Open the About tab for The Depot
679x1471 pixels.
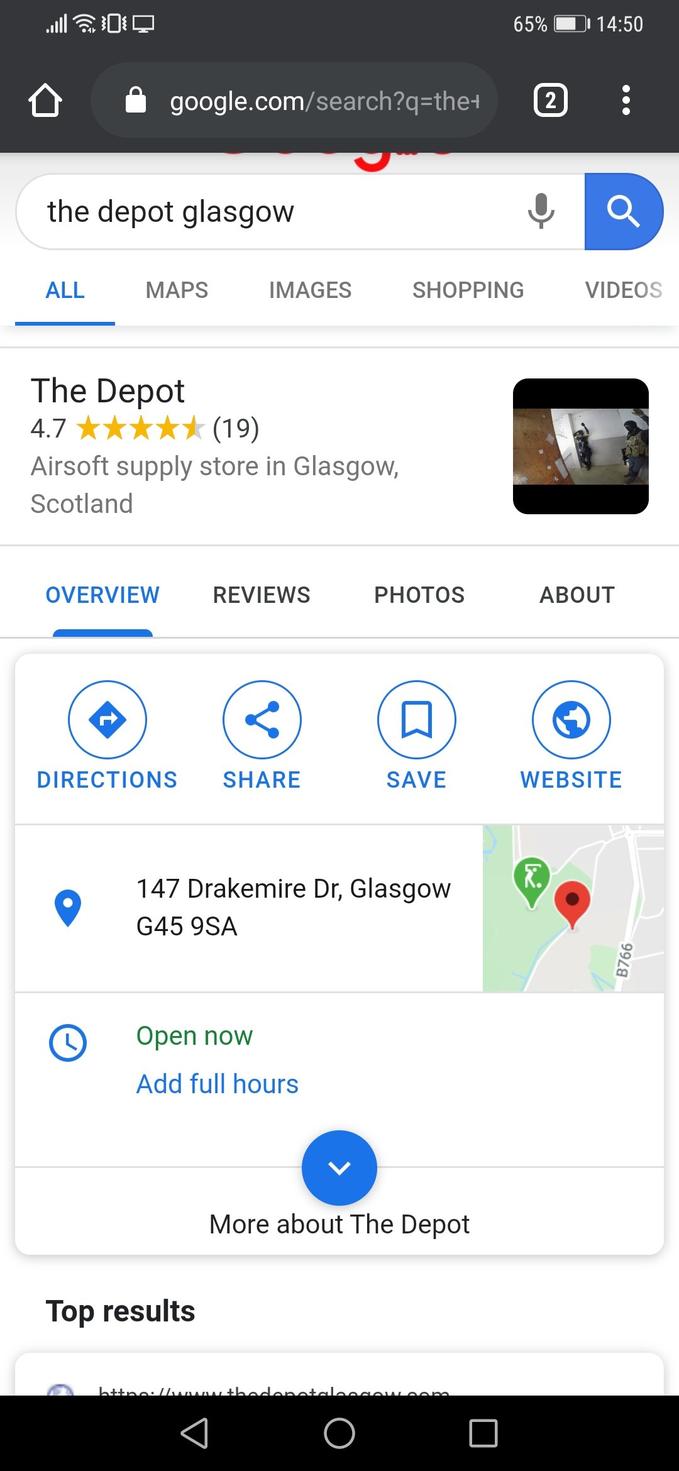click(x=577, y=595)
